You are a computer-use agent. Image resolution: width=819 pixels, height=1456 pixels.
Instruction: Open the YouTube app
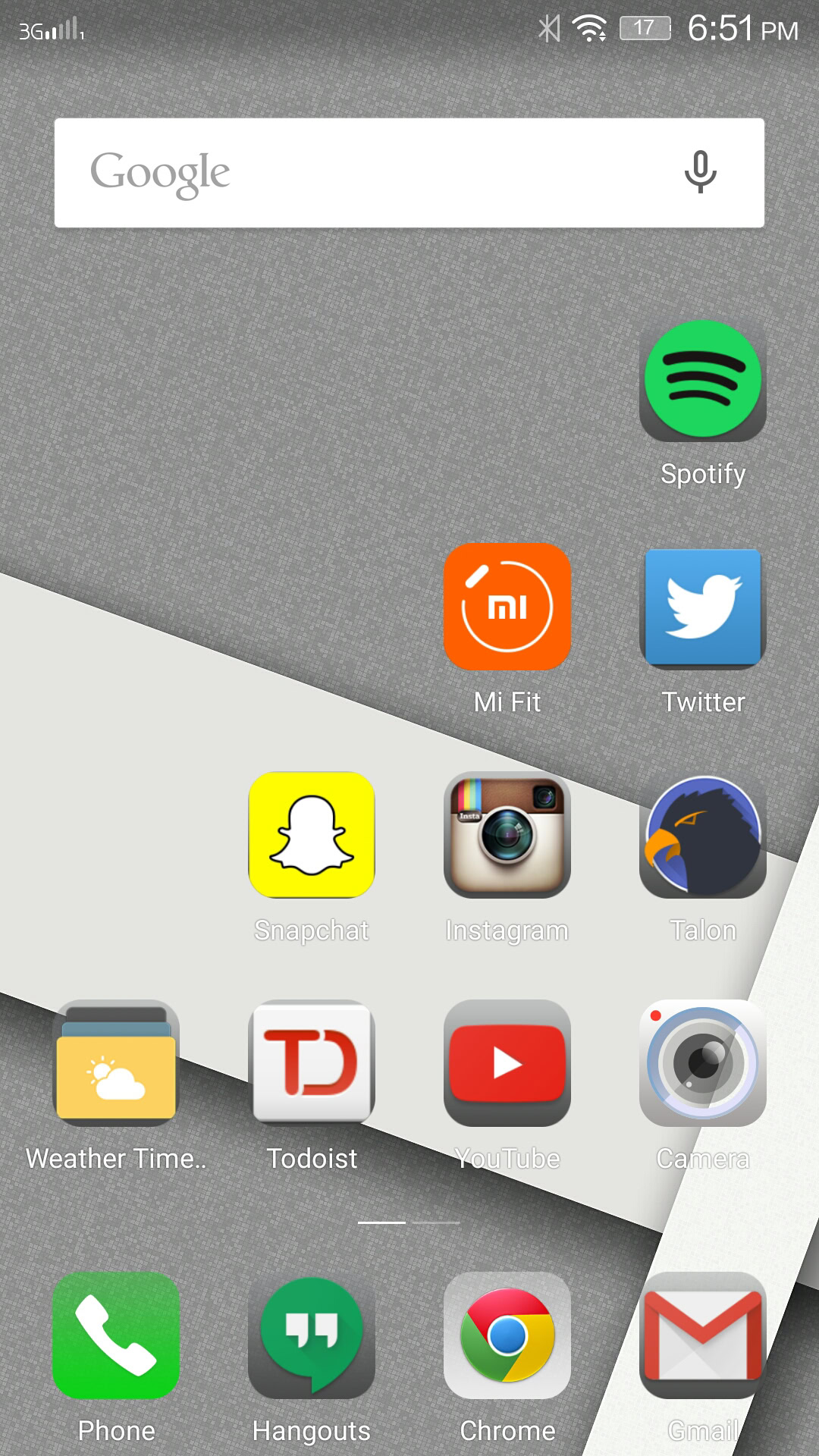(x=507, y=1063)
